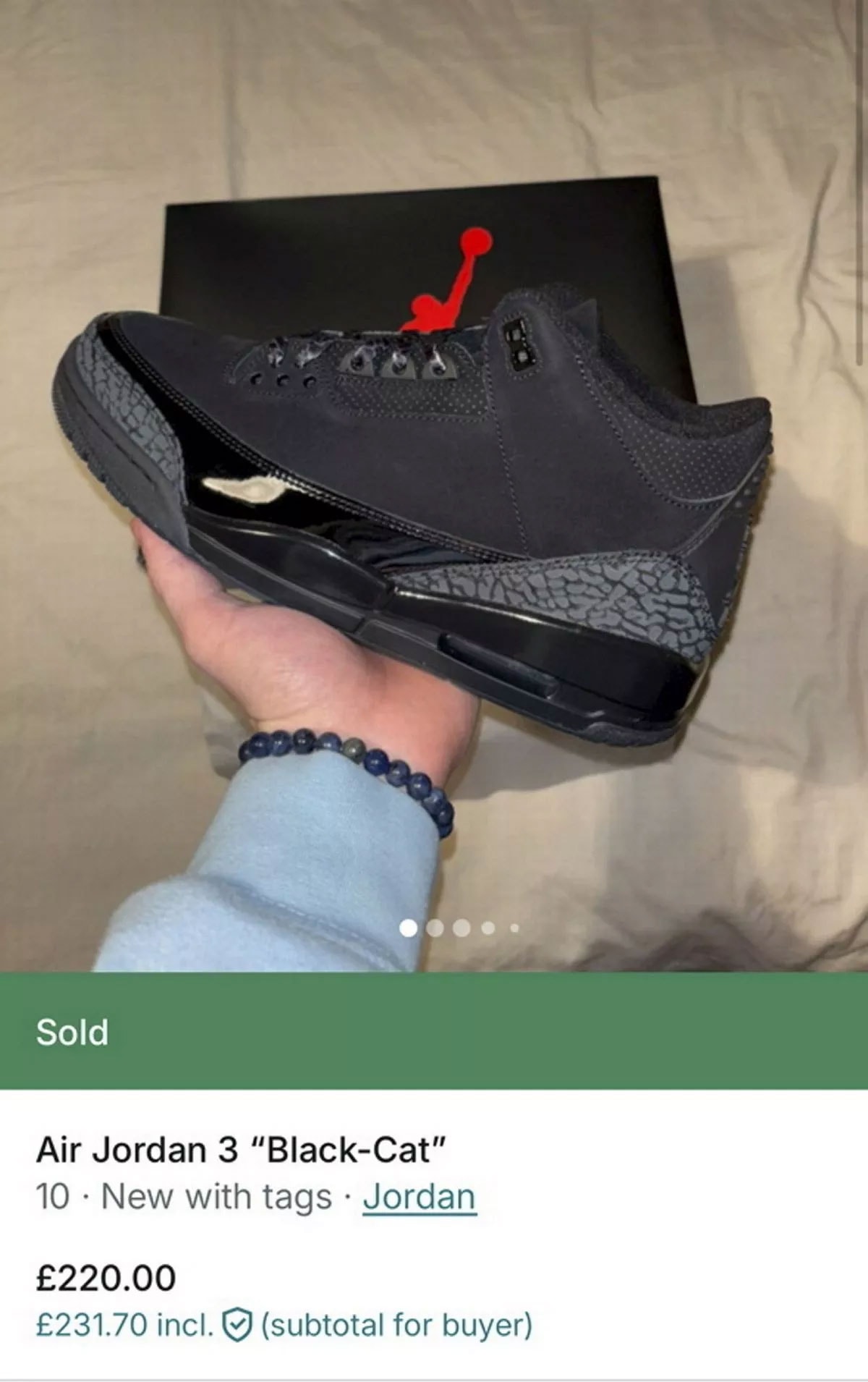Open the Jordan brand link
The width and height of the screenshot is (868, 1382).
point(419,1196)
